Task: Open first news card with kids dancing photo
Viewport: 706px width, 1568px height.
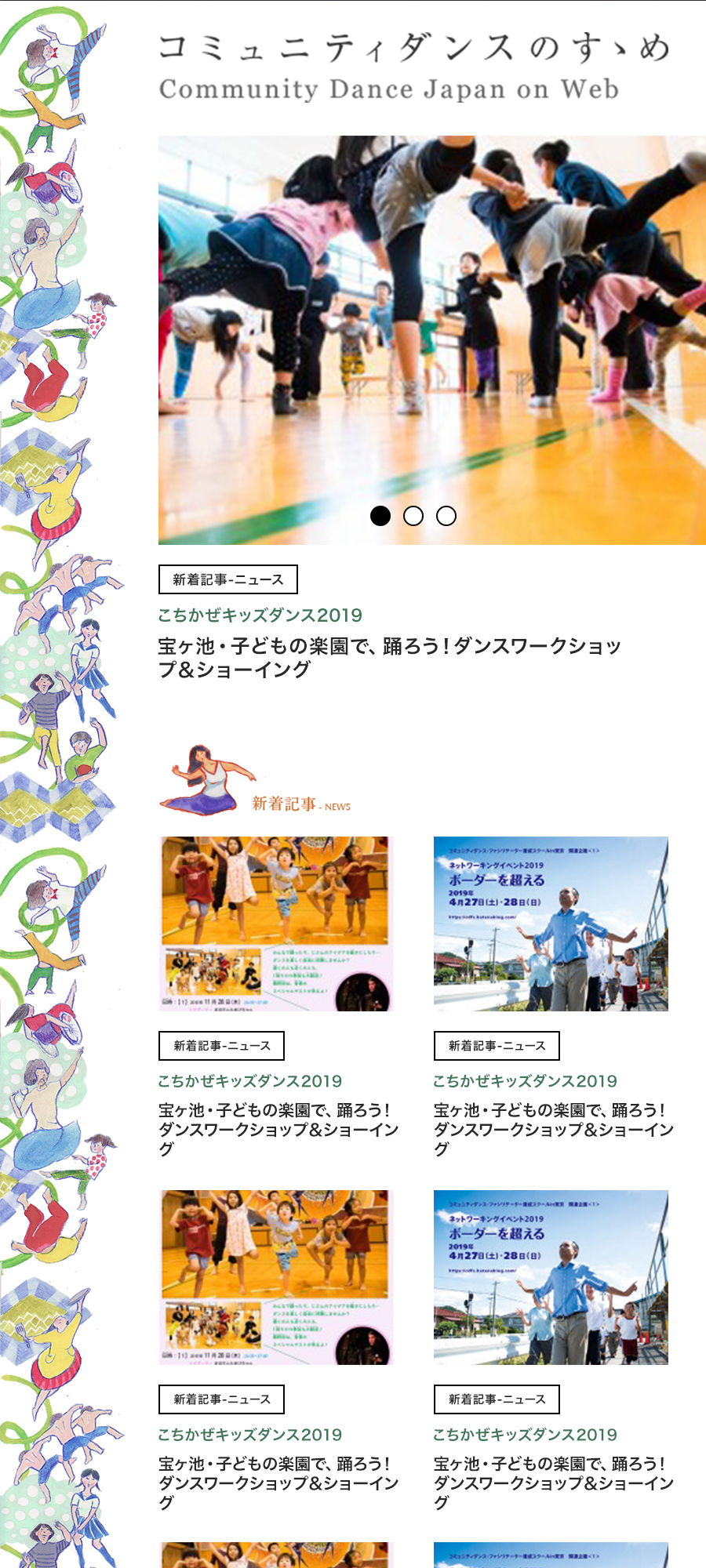Action: click(x=275, y=924)
